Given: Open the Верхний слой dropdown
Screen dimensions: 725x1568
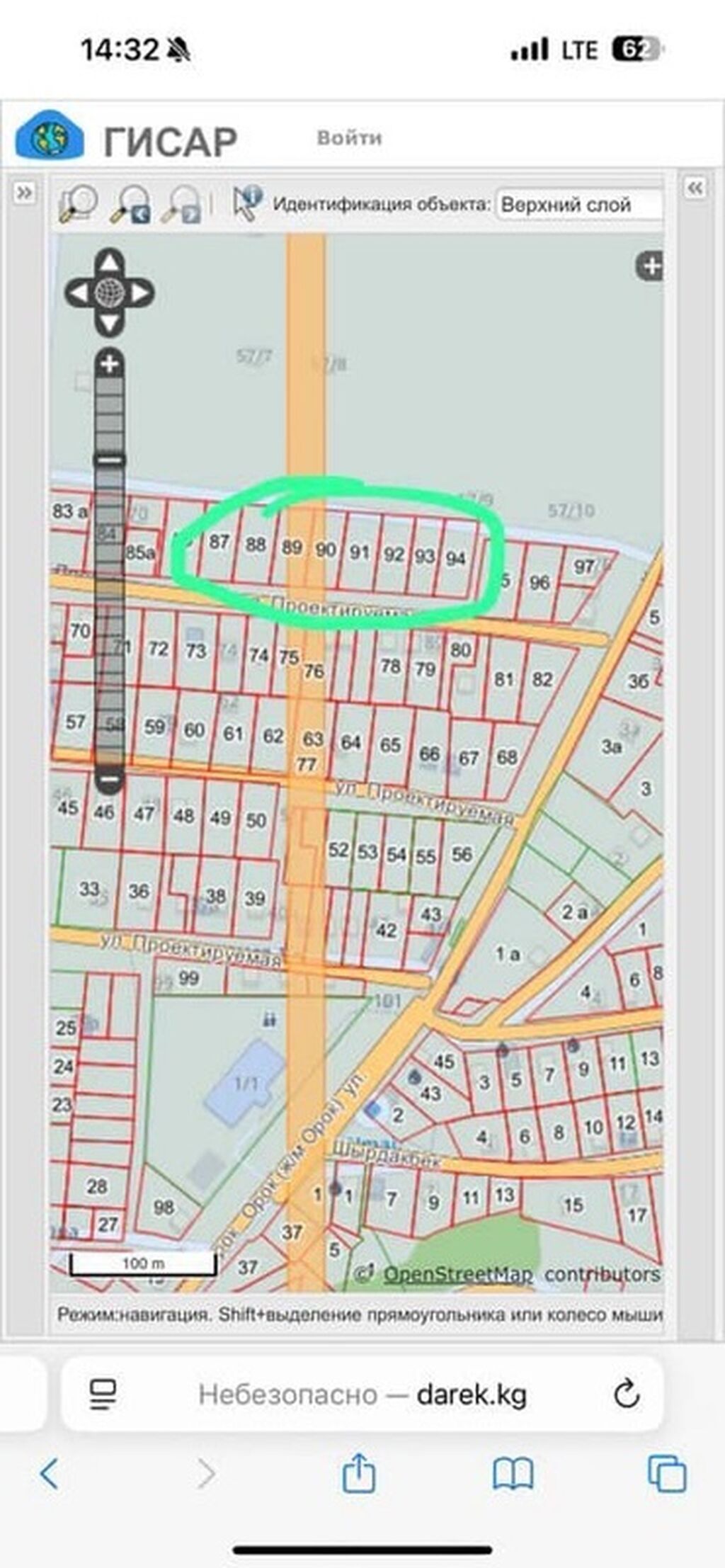Looking at the screenshot, I should [x=578, y=205].
